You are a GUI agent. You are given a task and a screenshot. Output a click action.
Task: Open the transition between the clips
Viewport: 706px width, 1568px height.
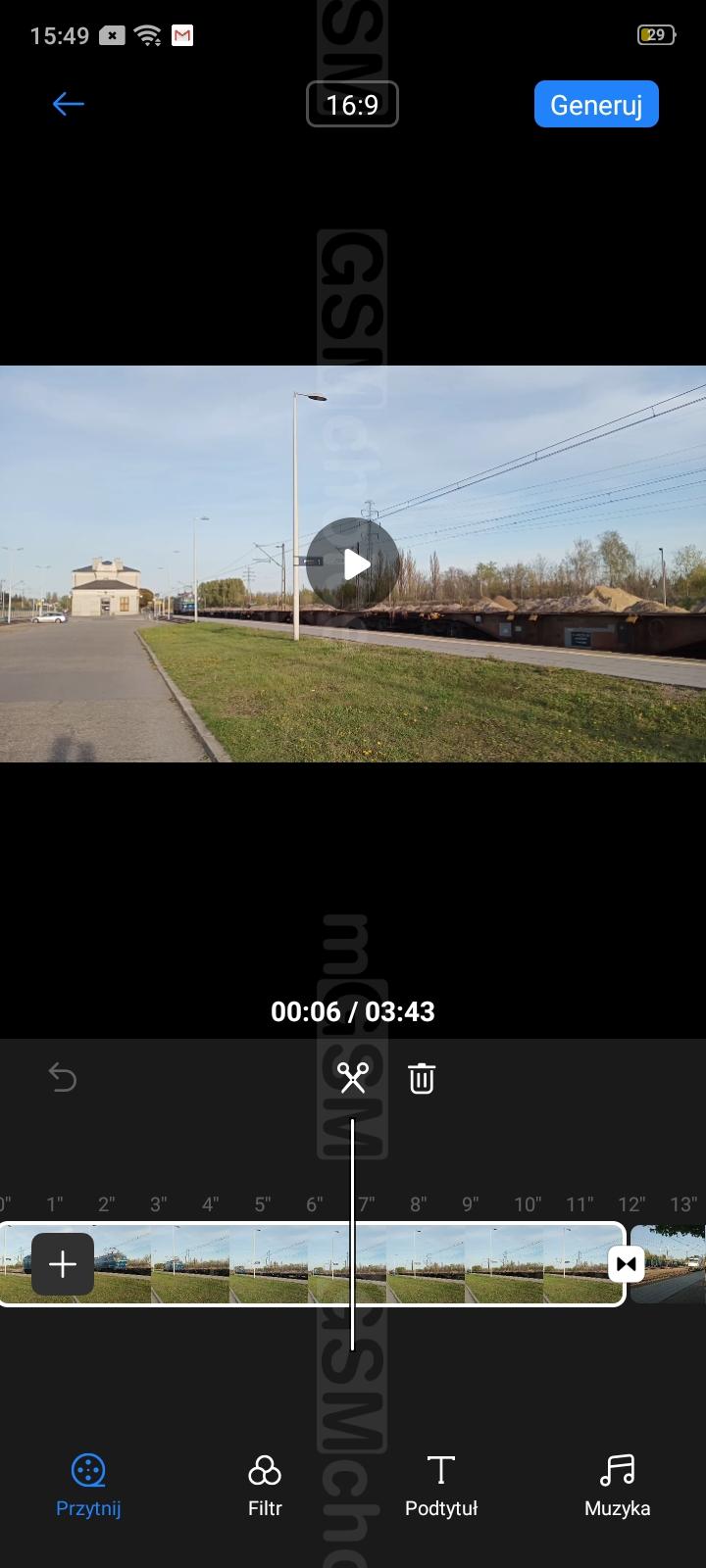[x=627, y=1264]
